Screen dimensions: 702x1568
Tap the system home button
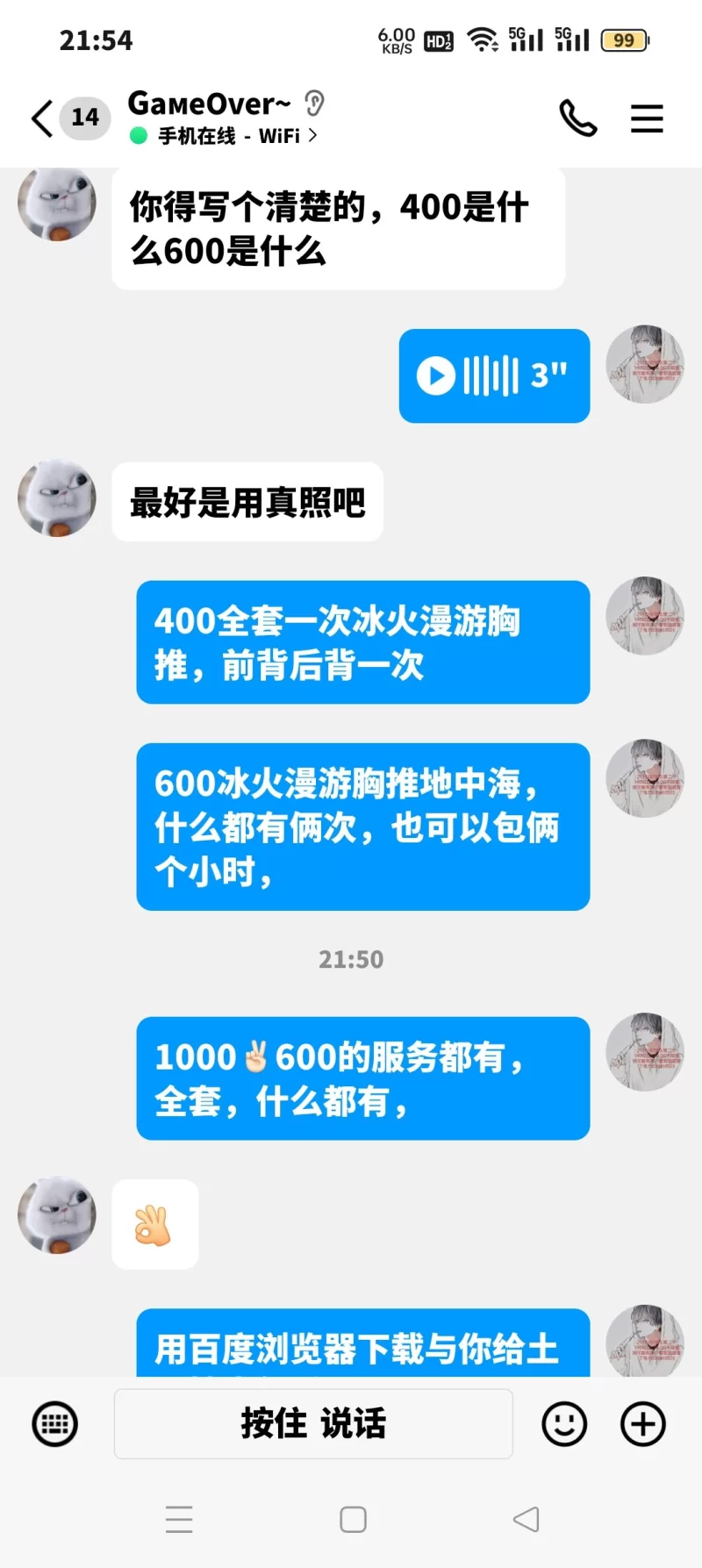[x=353, y=1519]
